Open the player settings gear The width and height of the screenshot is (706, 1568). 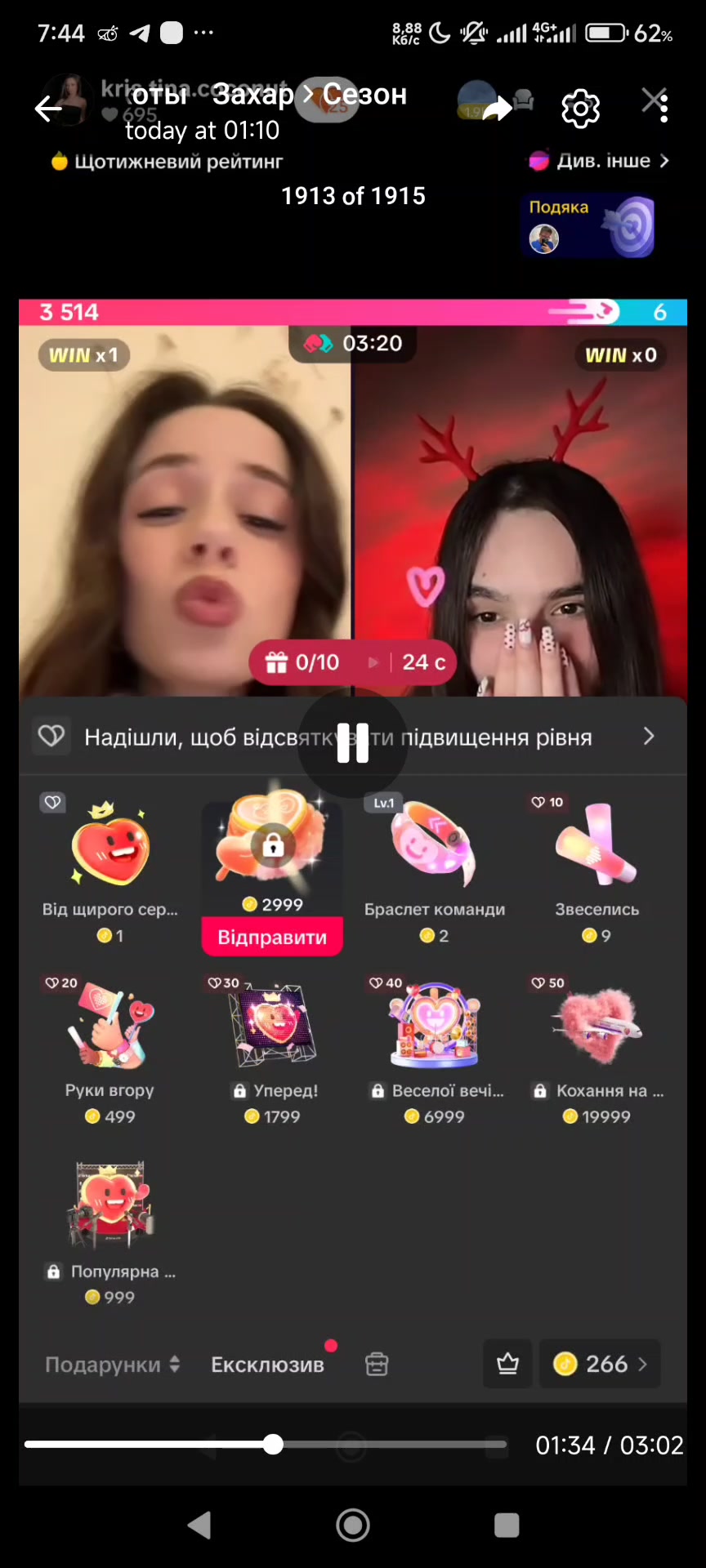[581, 109]
